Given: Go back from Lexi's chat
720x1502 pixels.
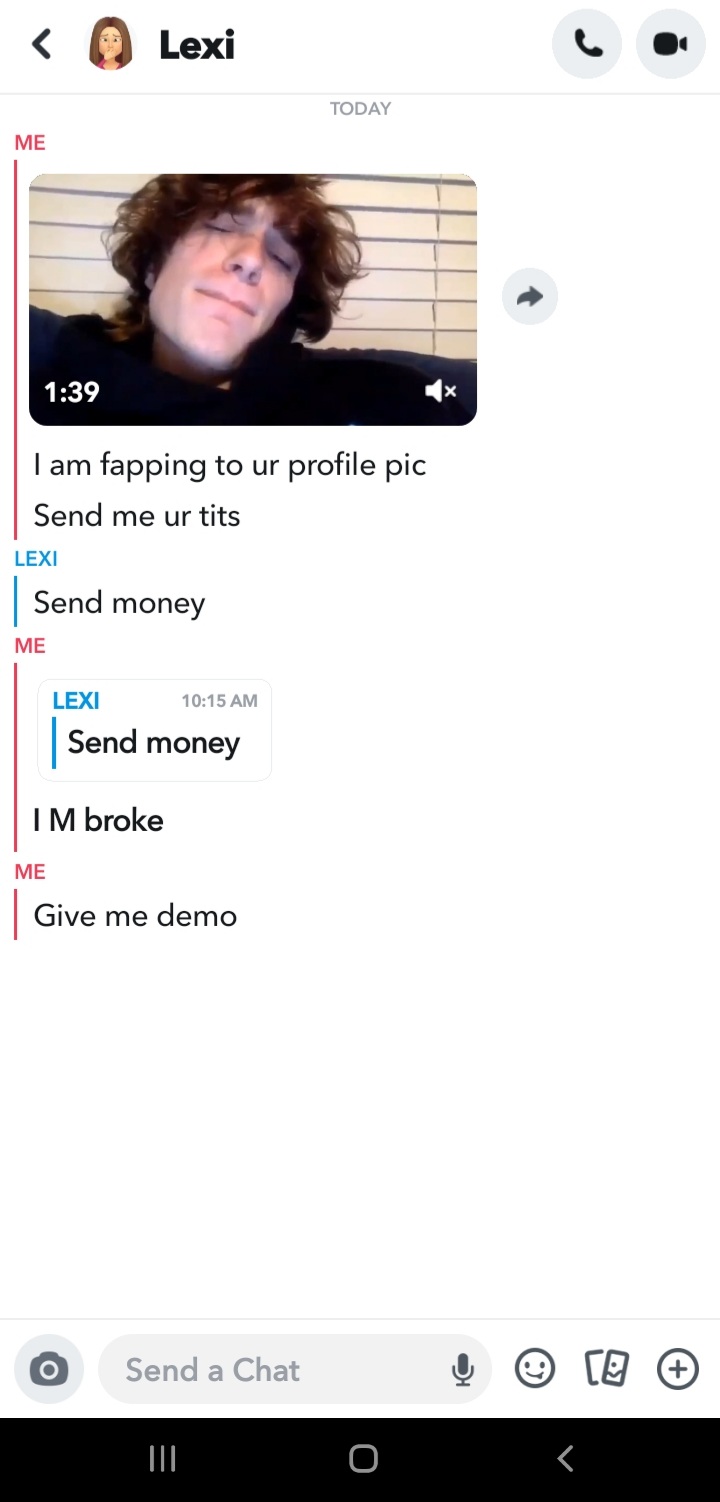Looking at the screenshot, I should [41, 44].
